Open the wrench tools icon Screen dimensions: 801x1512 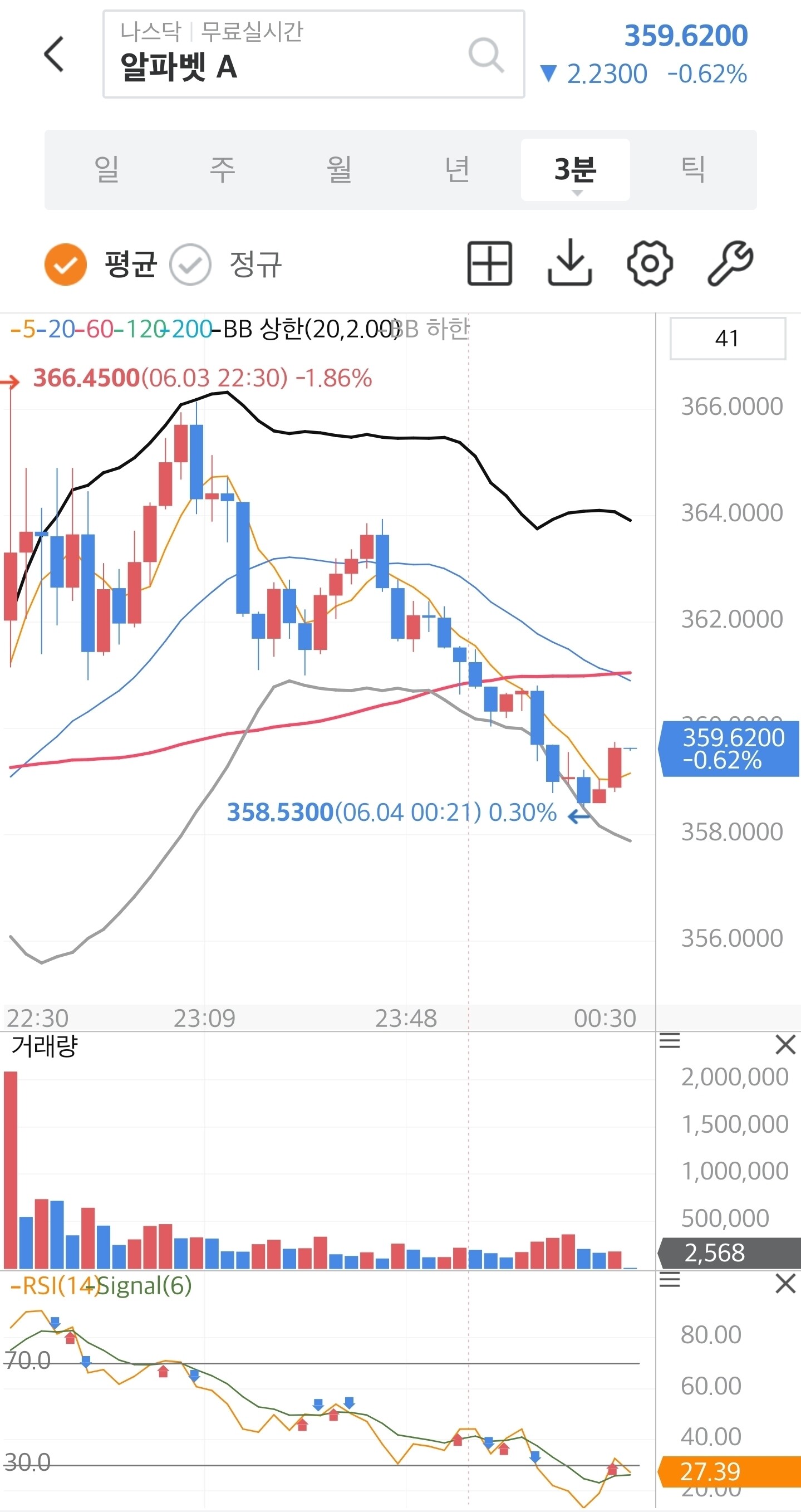point(730,263)
